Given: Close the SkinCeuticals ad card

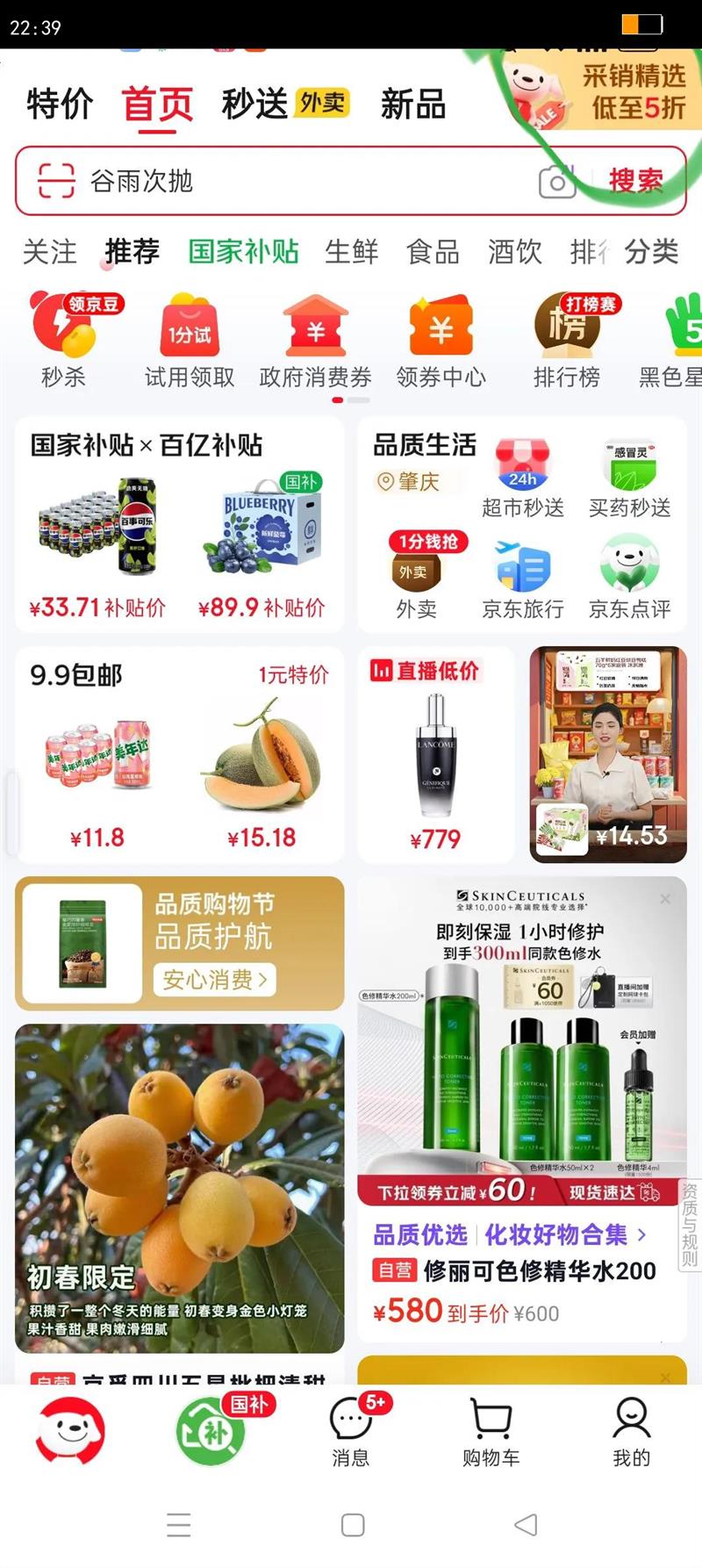Looking at the screenshot, I should [665, 899].
